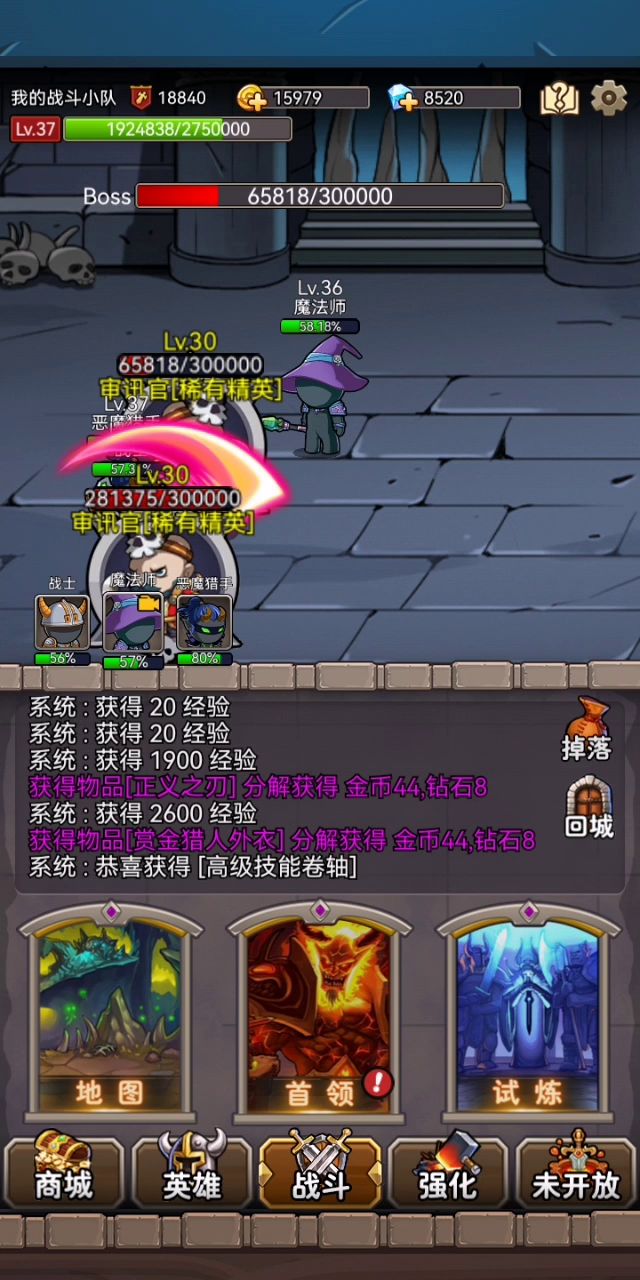Switch to the 英雄 heroes tab
Viewport: 640px width, 1280px height.
click(192, 1172)
